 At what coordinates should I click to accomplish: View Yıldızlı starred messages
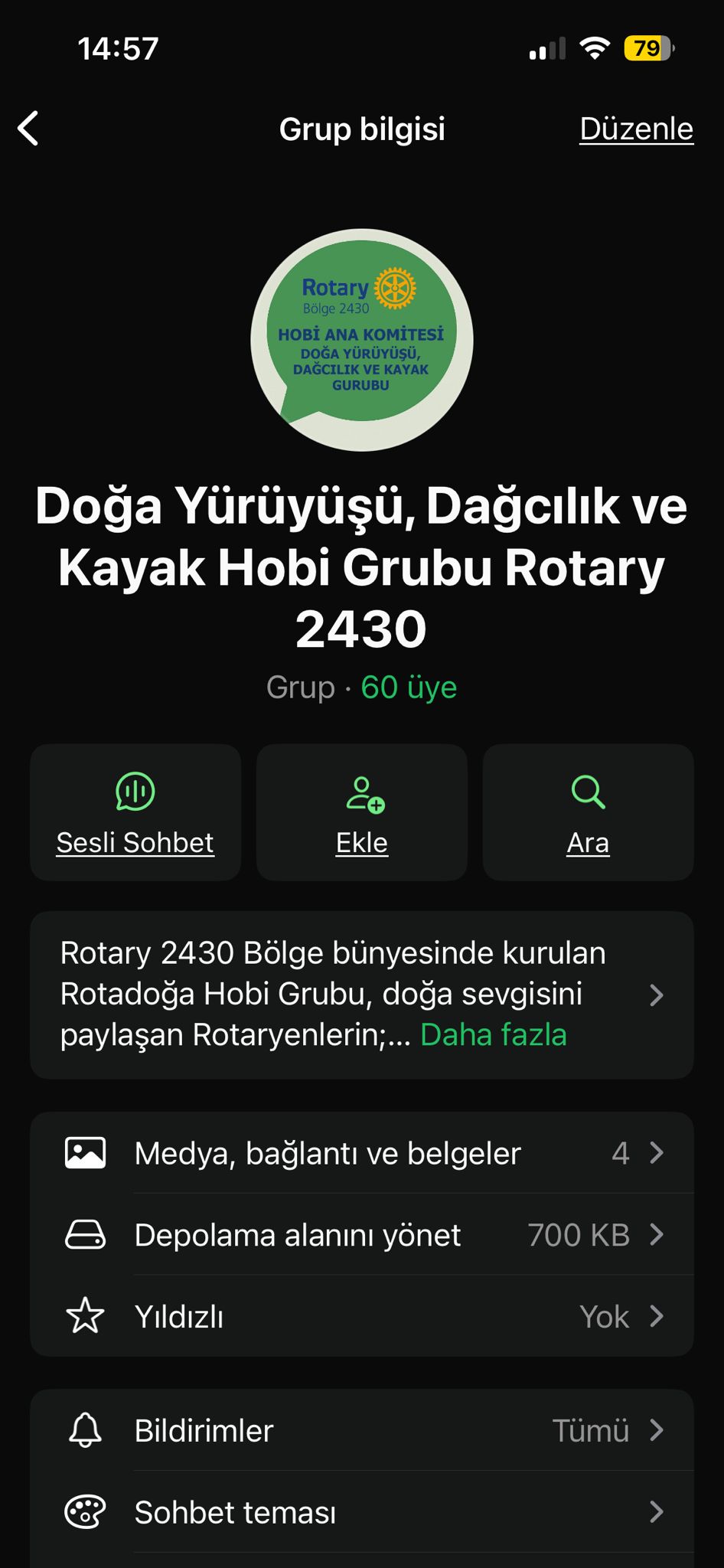click(362, 1317)
